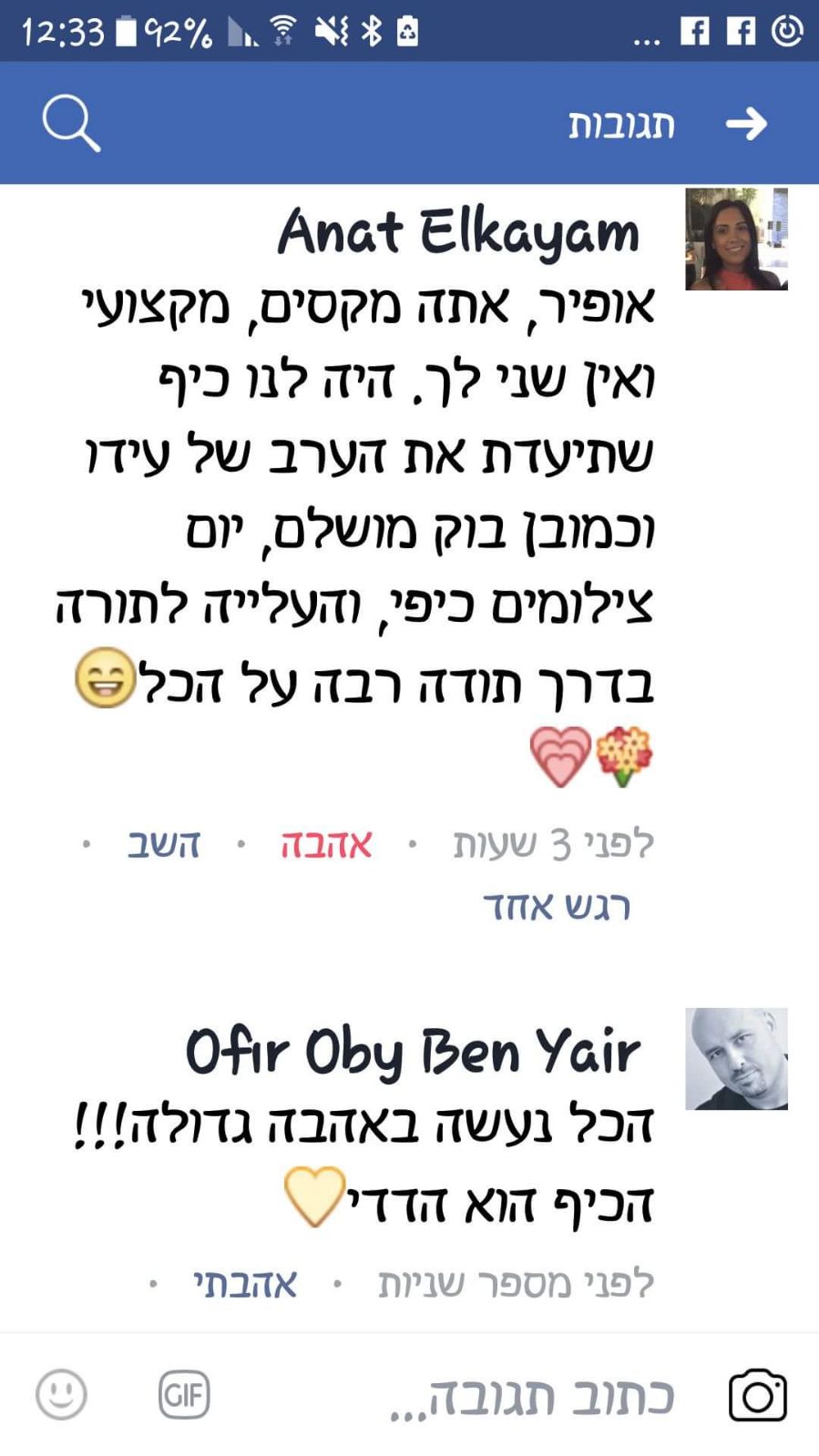Go back using the header arrow
Screen dimensions: 819x1456
746,124
